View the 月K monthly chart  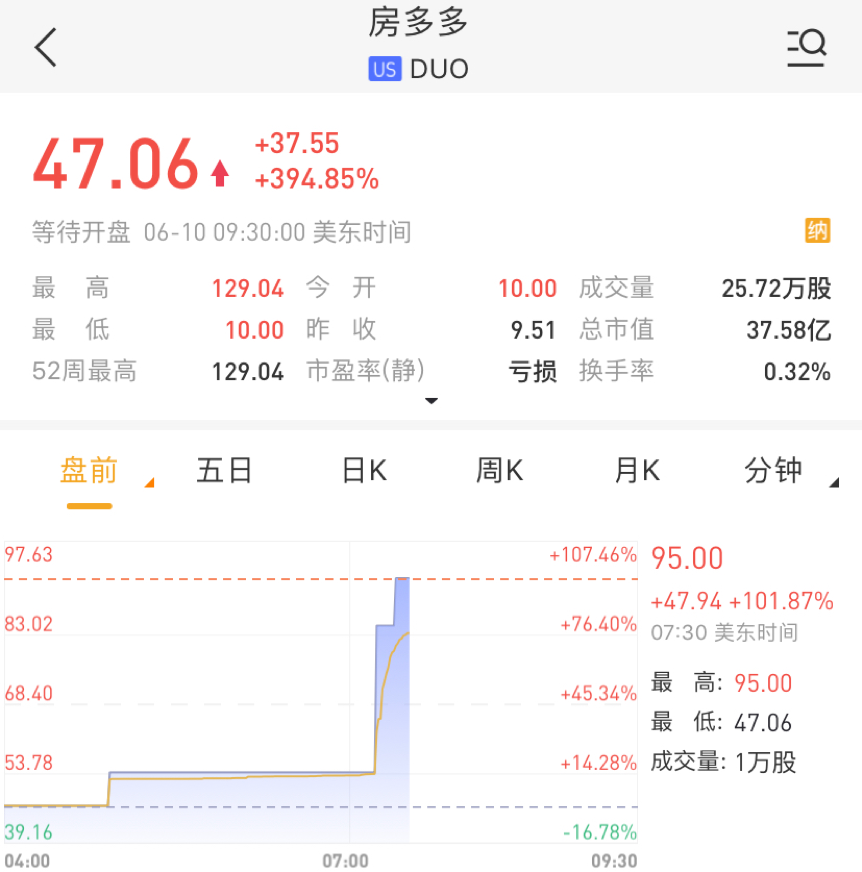point(637,470)
